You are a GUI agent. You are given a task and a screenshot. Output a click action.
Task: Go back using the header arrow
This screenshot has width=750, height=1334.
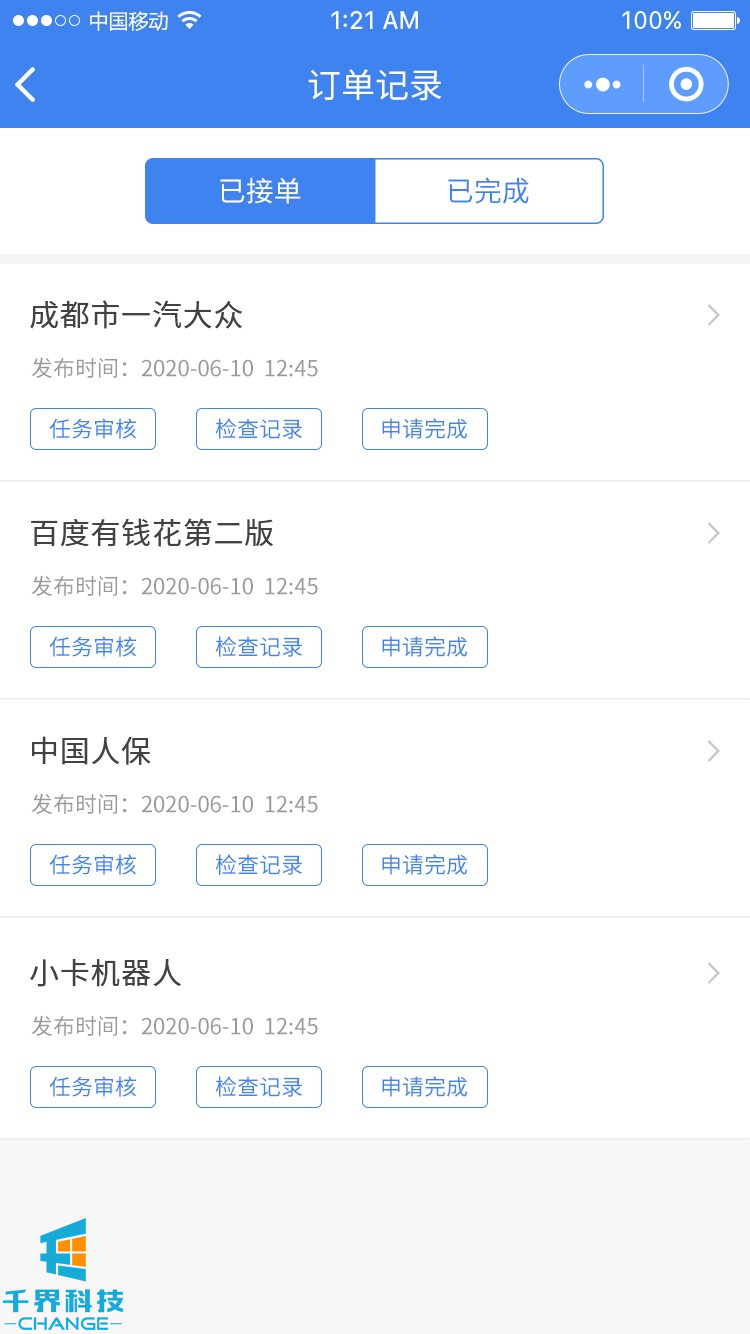(x=27, y=85)
